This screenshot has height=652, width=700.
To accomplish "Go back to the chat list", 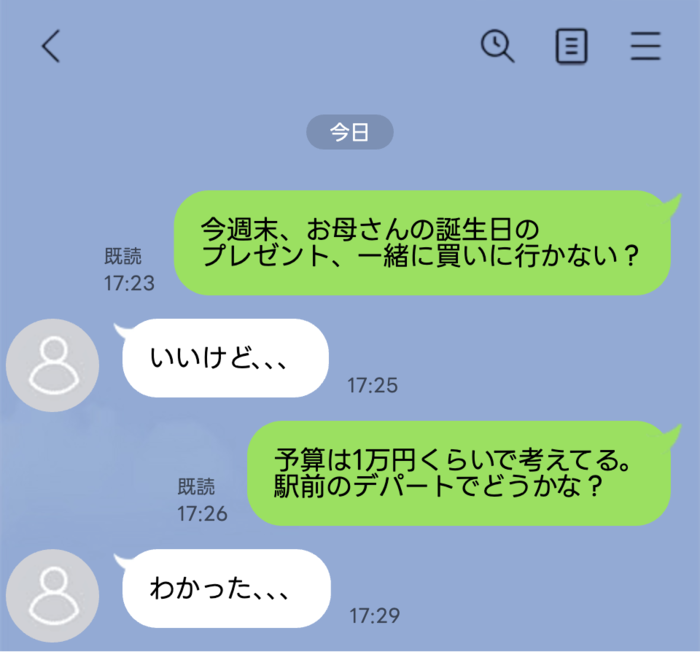I will point(51,46).
